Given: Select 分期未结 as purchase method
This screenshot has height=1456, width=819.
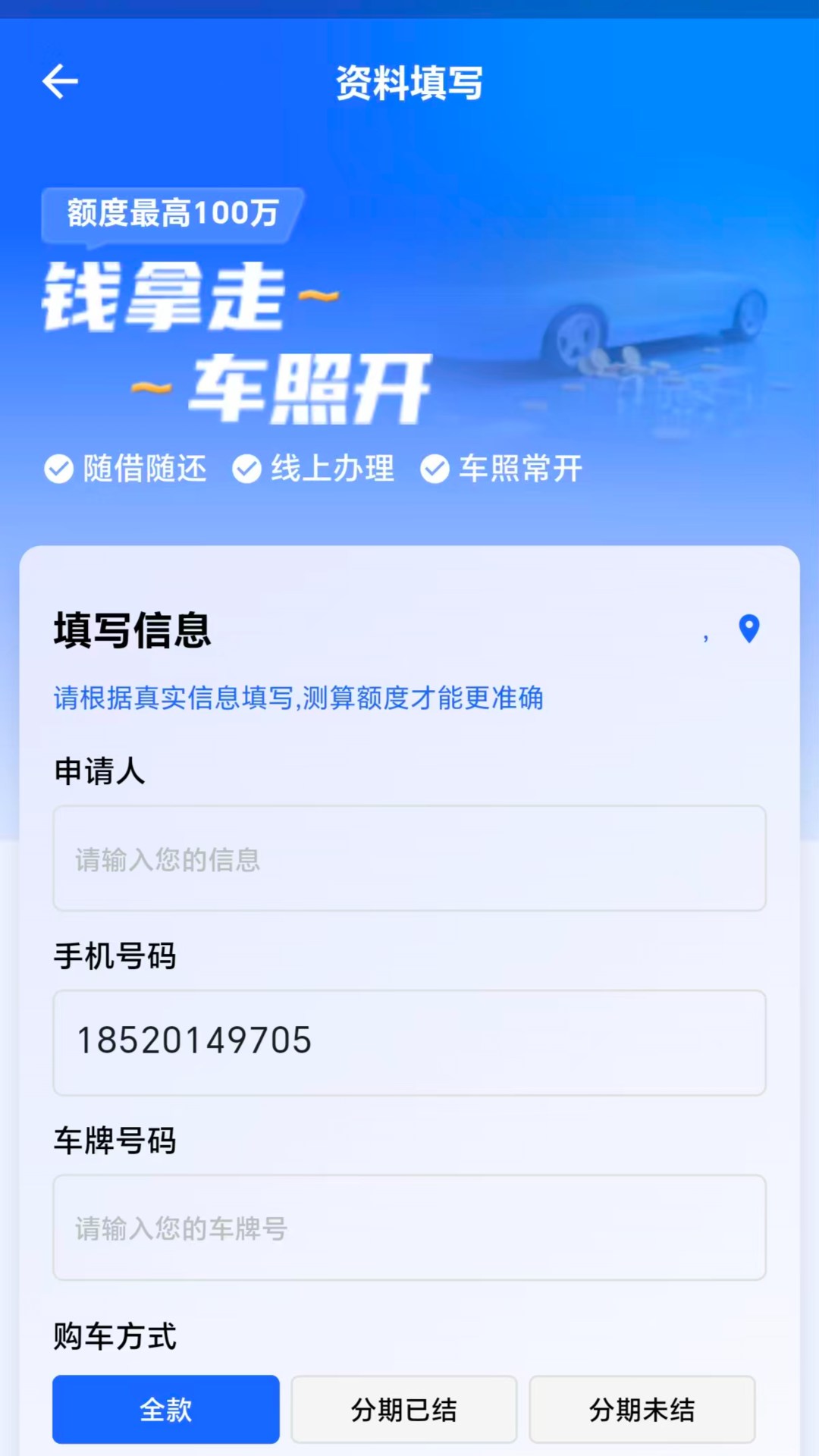Looking at the screenshot, I should click(x=642, y=1409).
